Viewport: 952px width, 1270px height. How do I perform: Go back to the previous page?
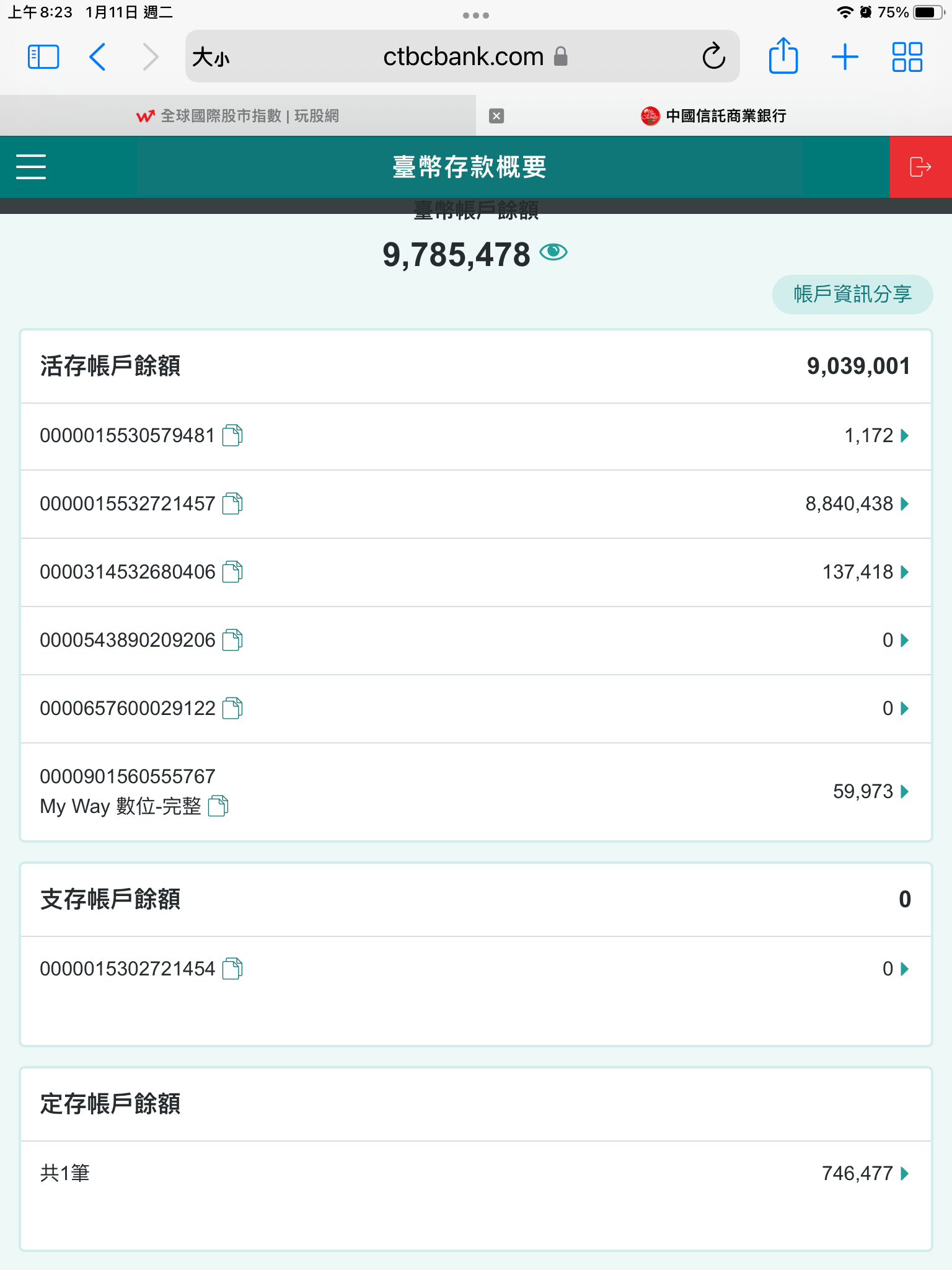[98, 56]
